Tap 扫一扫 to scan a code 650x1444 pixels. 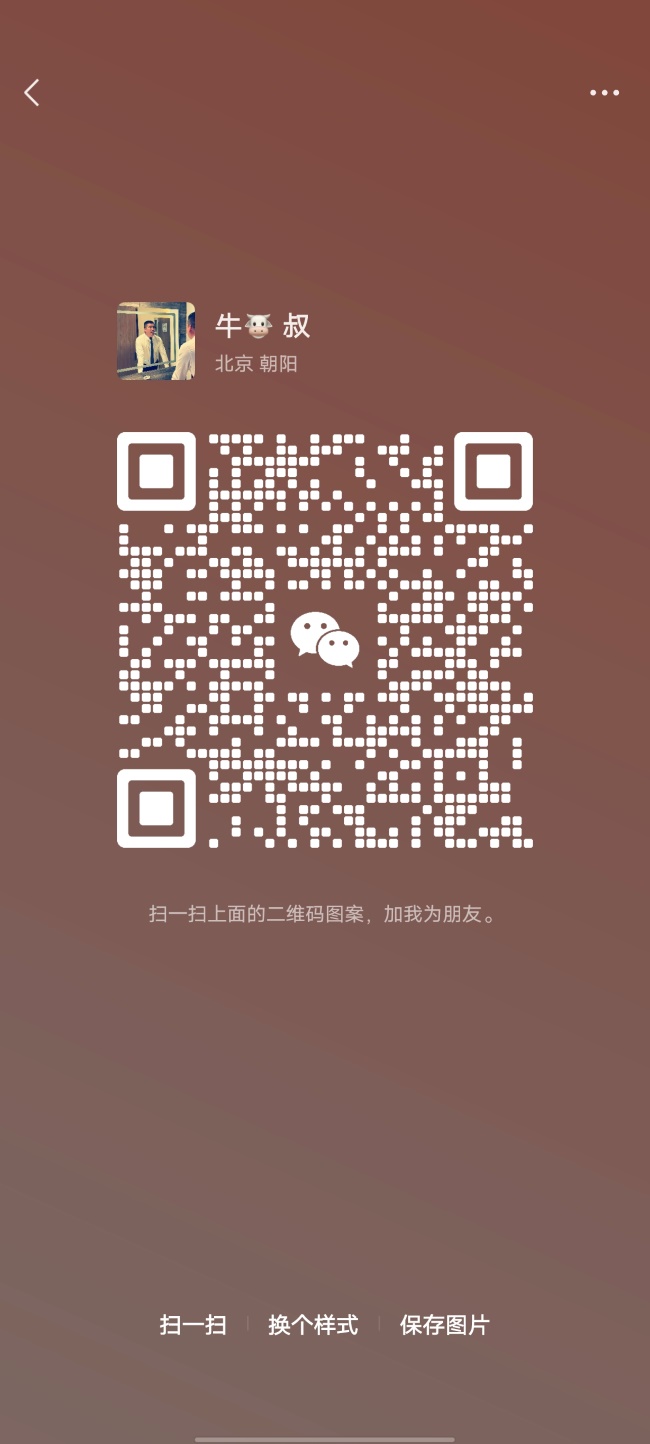[193, 1325]
